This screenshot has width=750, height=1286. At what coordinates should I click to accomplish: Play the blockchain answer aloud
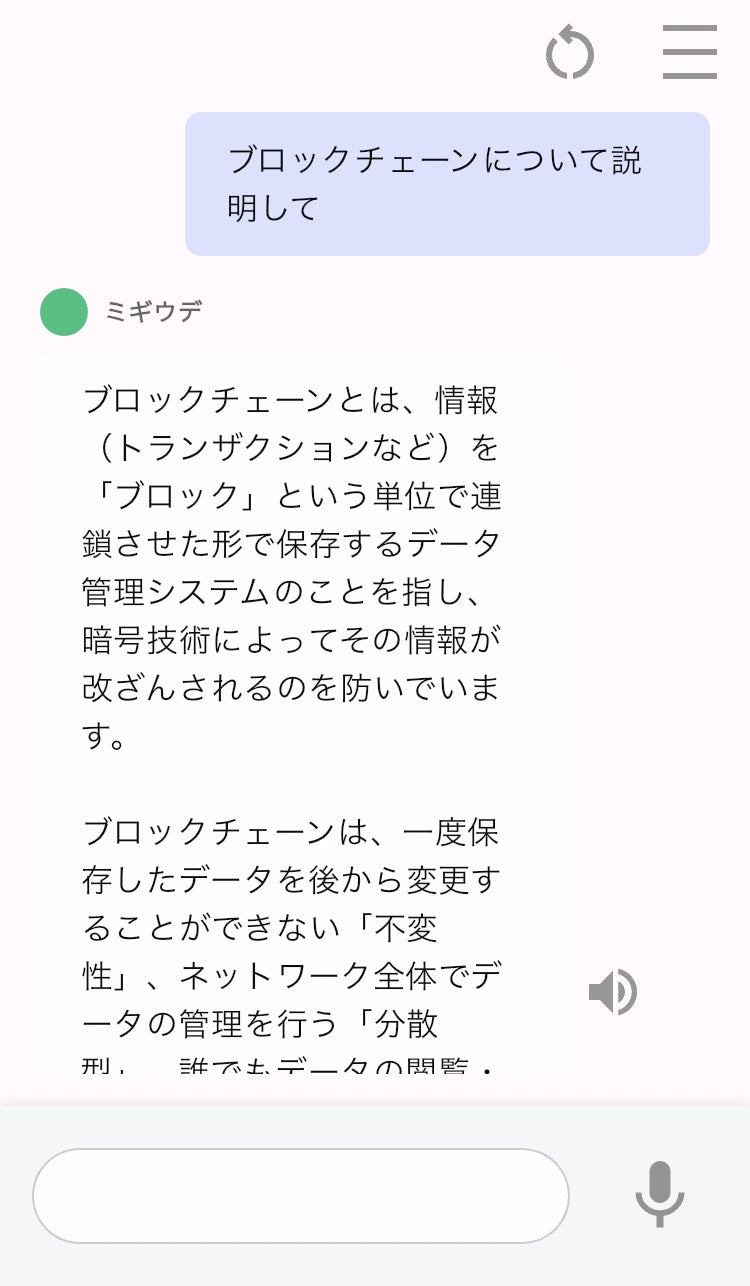pos(612,992)
